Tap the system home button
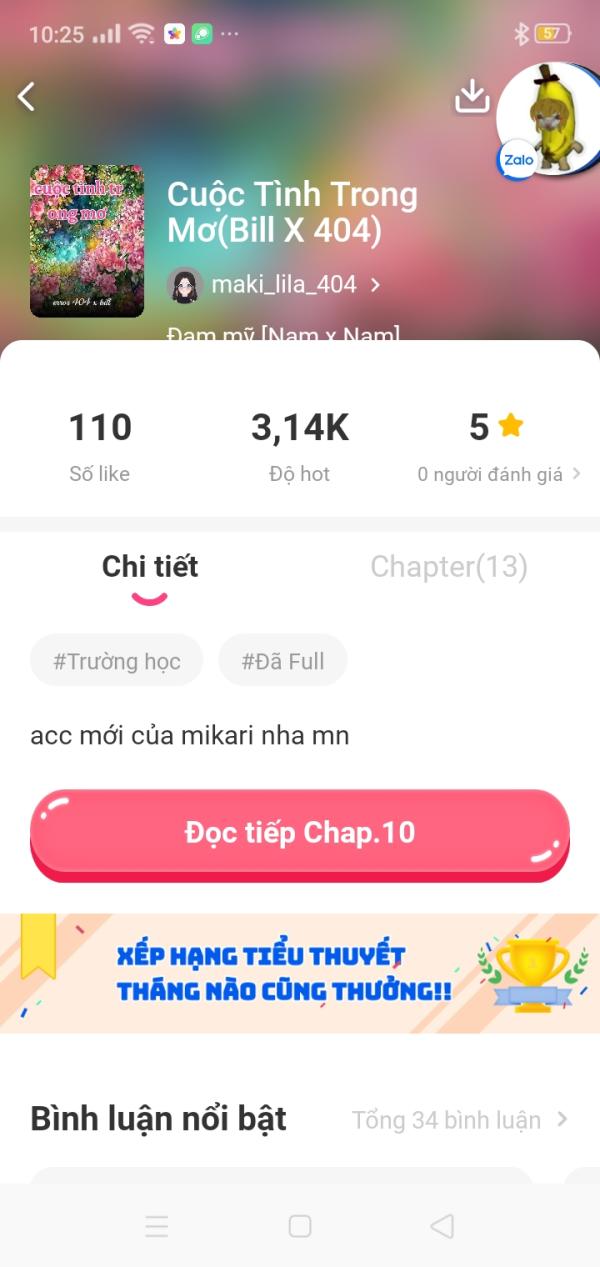 pos(300,1226)
